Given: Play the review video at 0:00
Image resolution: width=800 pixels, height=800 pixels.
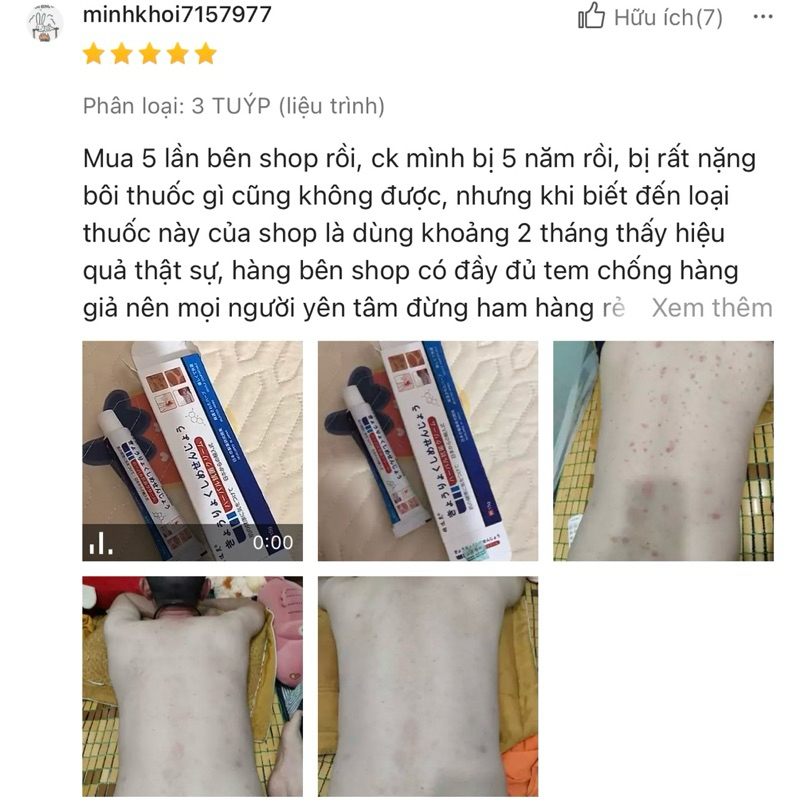Looking at the screenshot, I should coord(192,451).
